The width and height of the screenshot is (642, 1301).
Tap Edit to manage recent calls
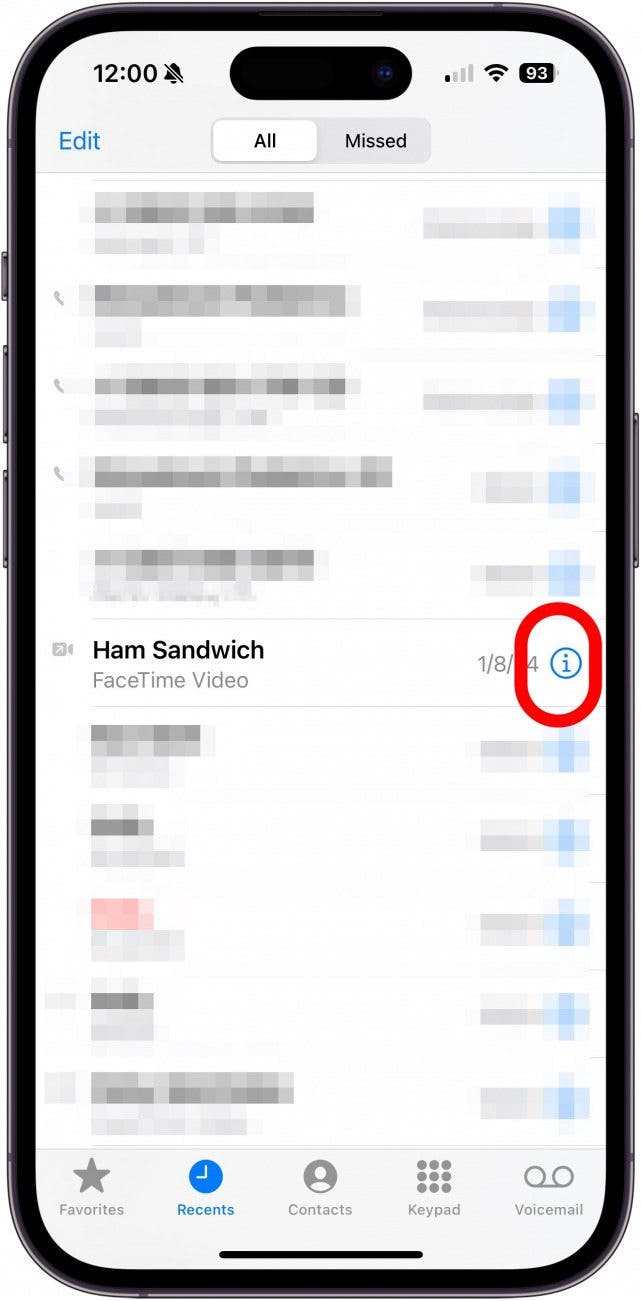79,141
